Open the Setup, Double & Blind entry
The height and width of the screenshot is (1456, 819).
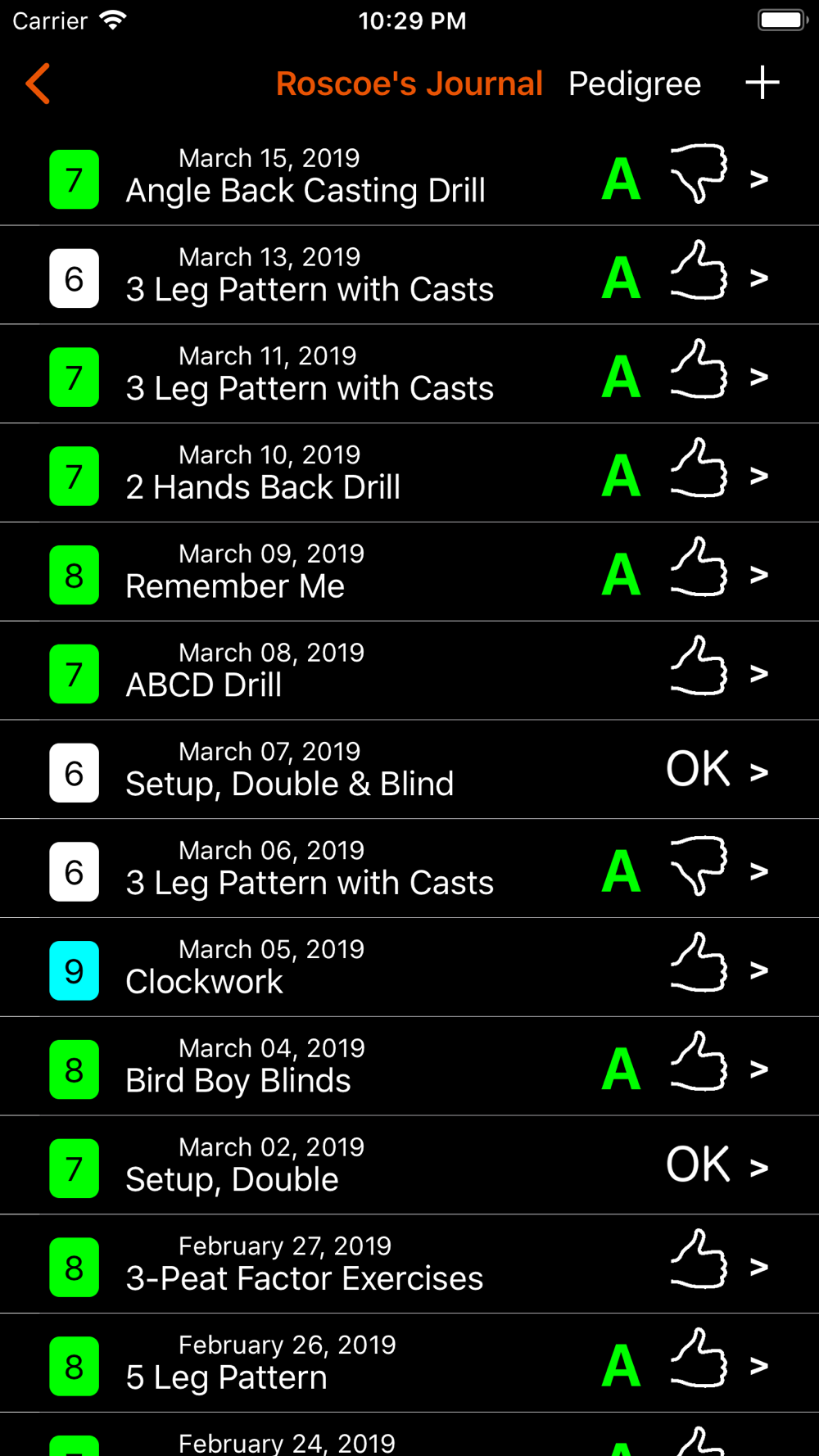coord(409,771)
